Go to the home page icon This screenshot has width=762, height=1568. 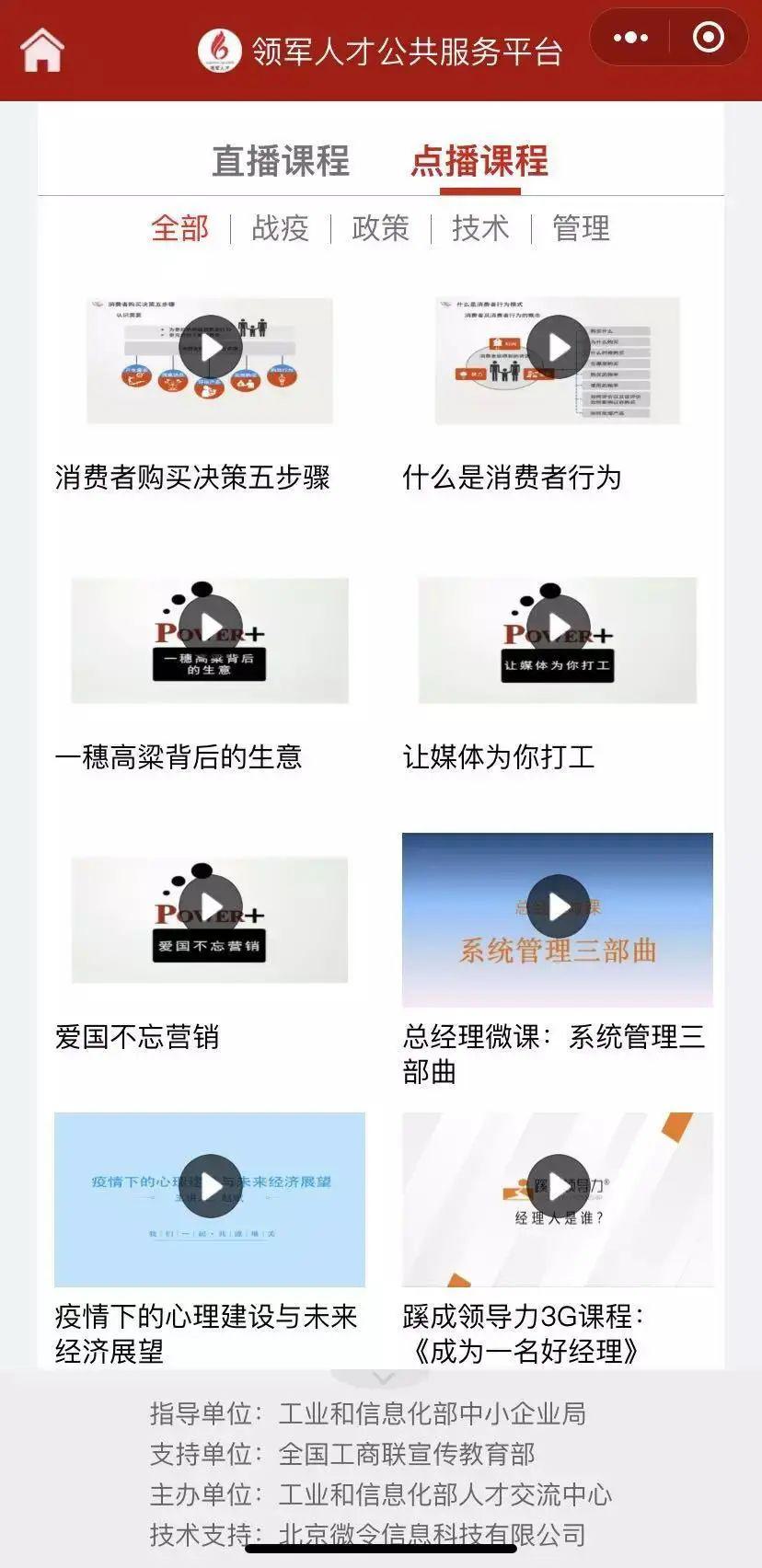point(42,49)
